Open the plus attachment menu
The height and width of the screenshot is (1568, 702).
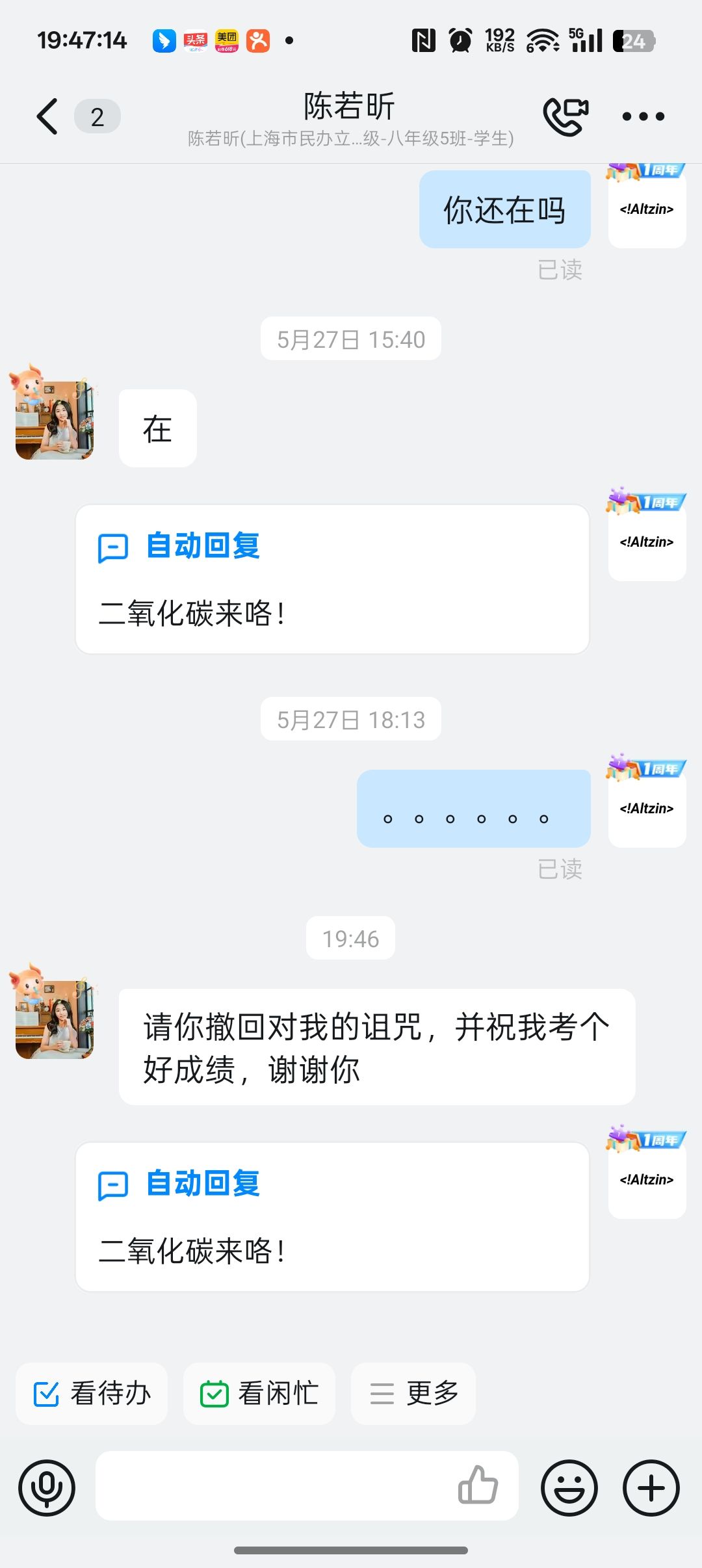pyautogui.click(x=651, y=1487)
